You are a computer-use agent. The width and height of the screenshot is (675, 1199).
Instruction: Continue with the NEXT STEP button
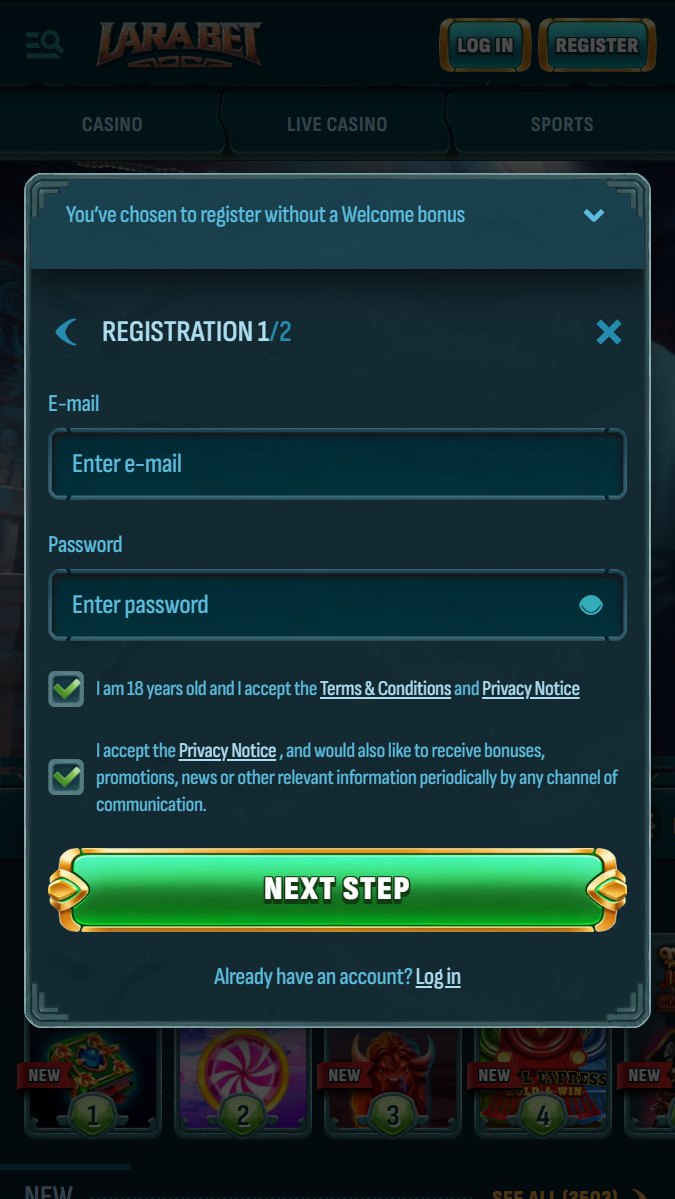click(337, 889)
